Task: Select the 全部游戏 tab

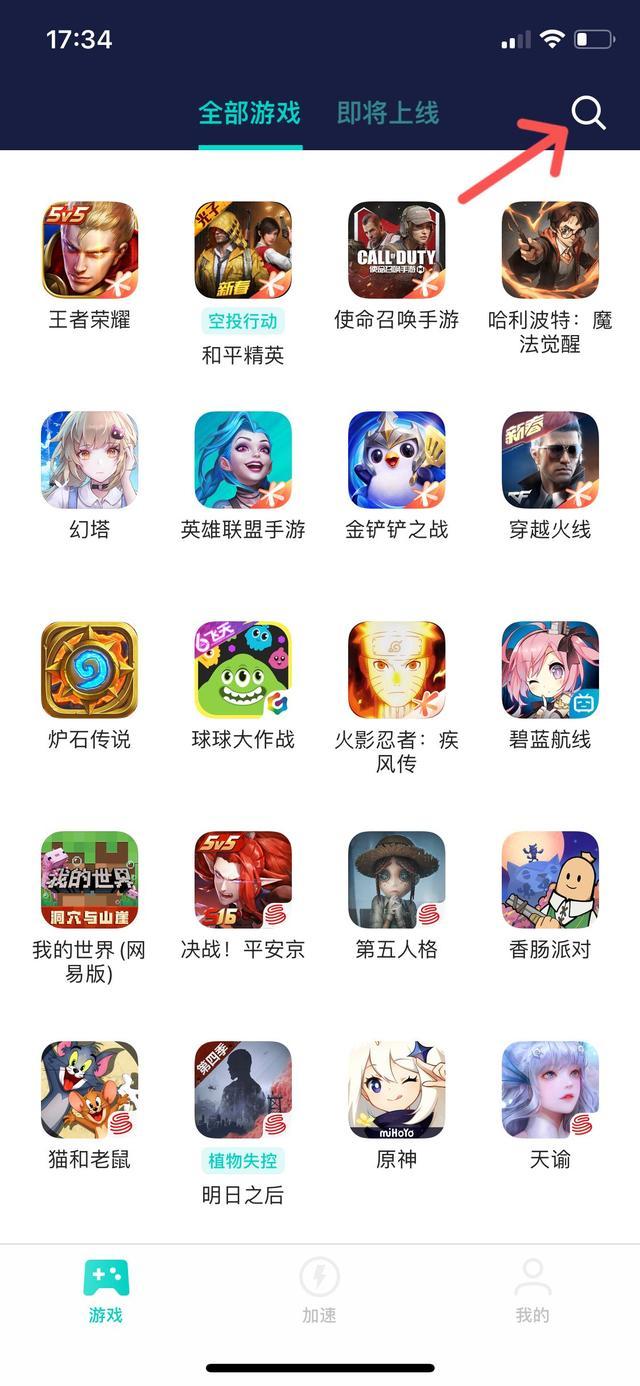Action: (x=249, y=113)
